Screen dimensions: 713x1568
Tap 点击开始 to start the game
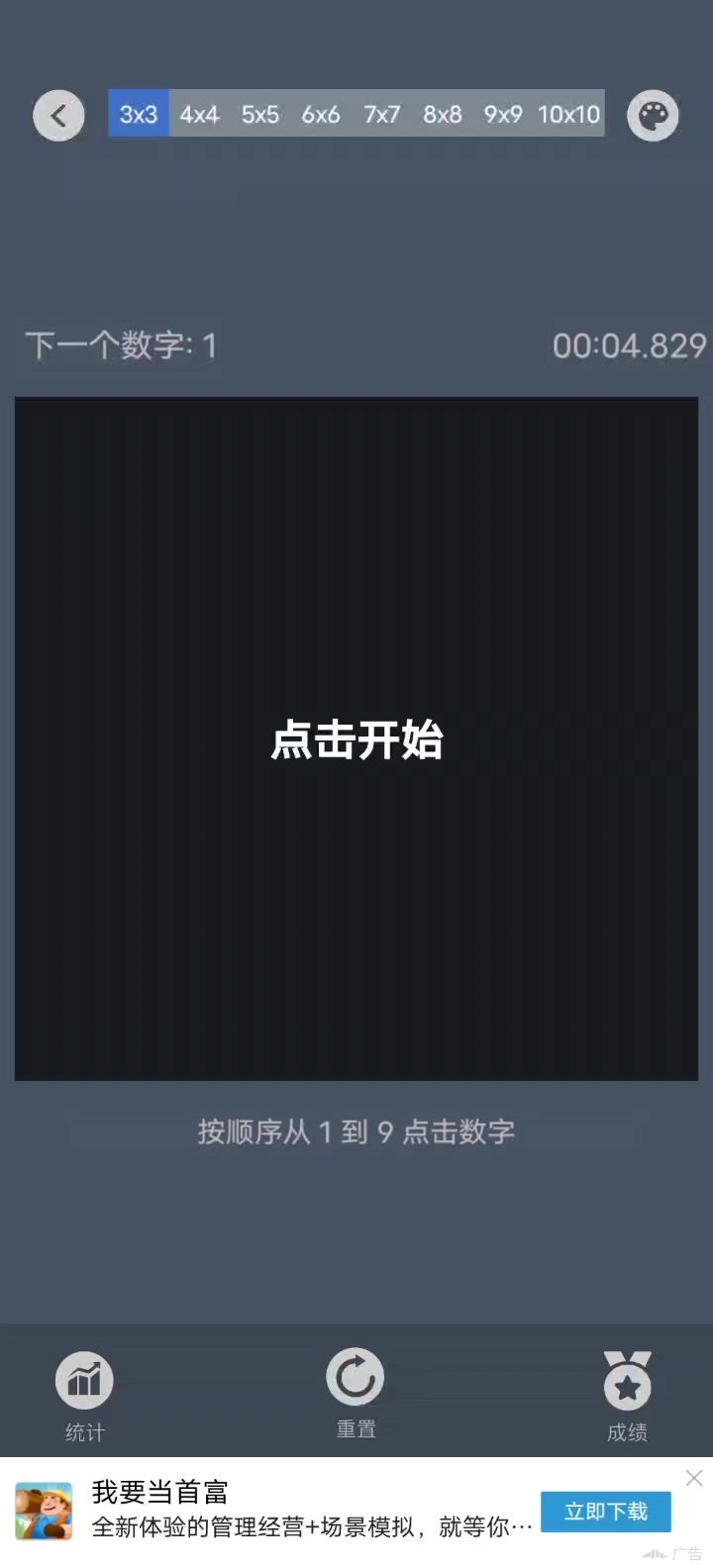tap(356, 739)
